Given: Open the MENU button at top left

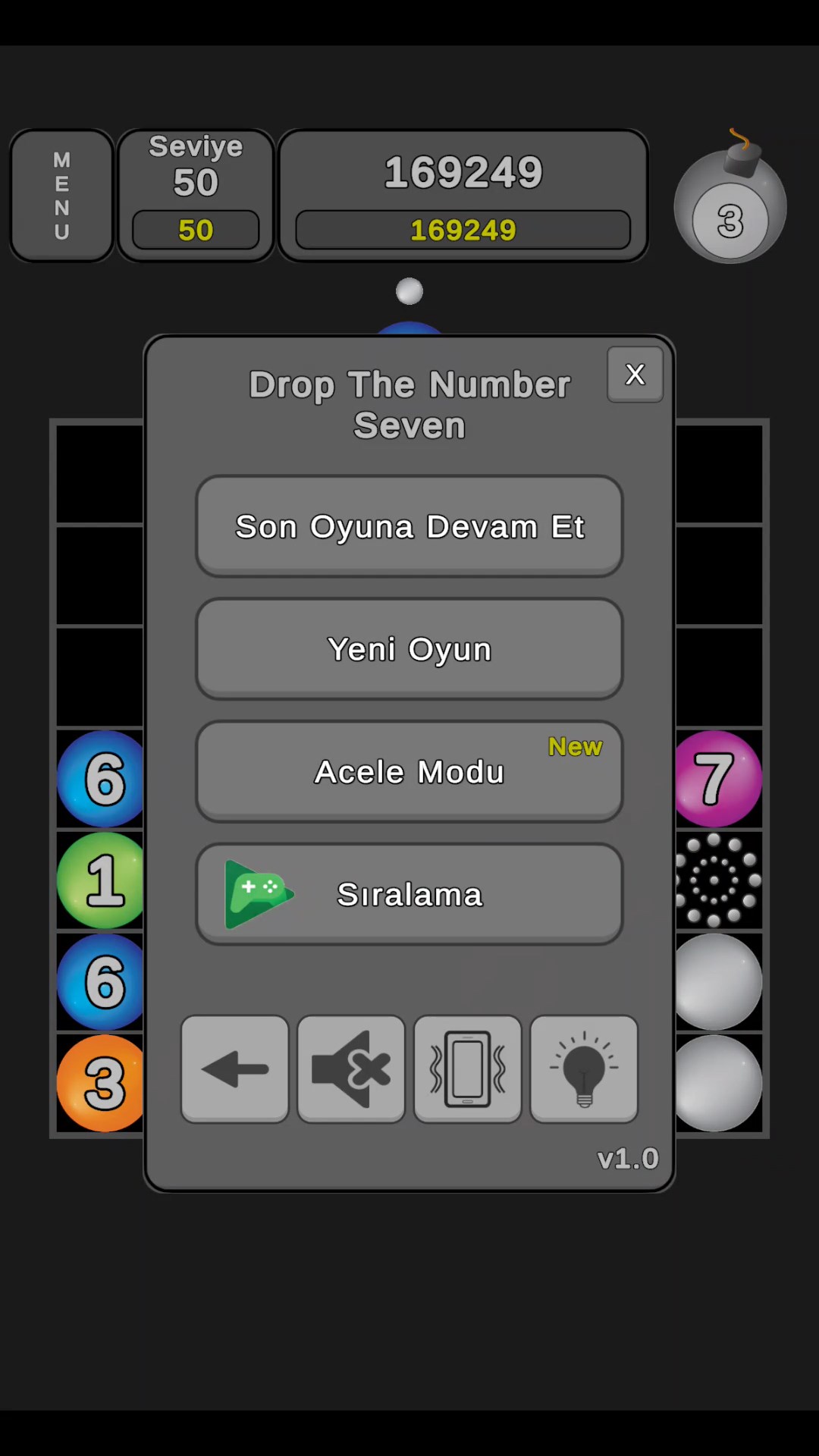Looking at the screenshot, I should [61, 196].
